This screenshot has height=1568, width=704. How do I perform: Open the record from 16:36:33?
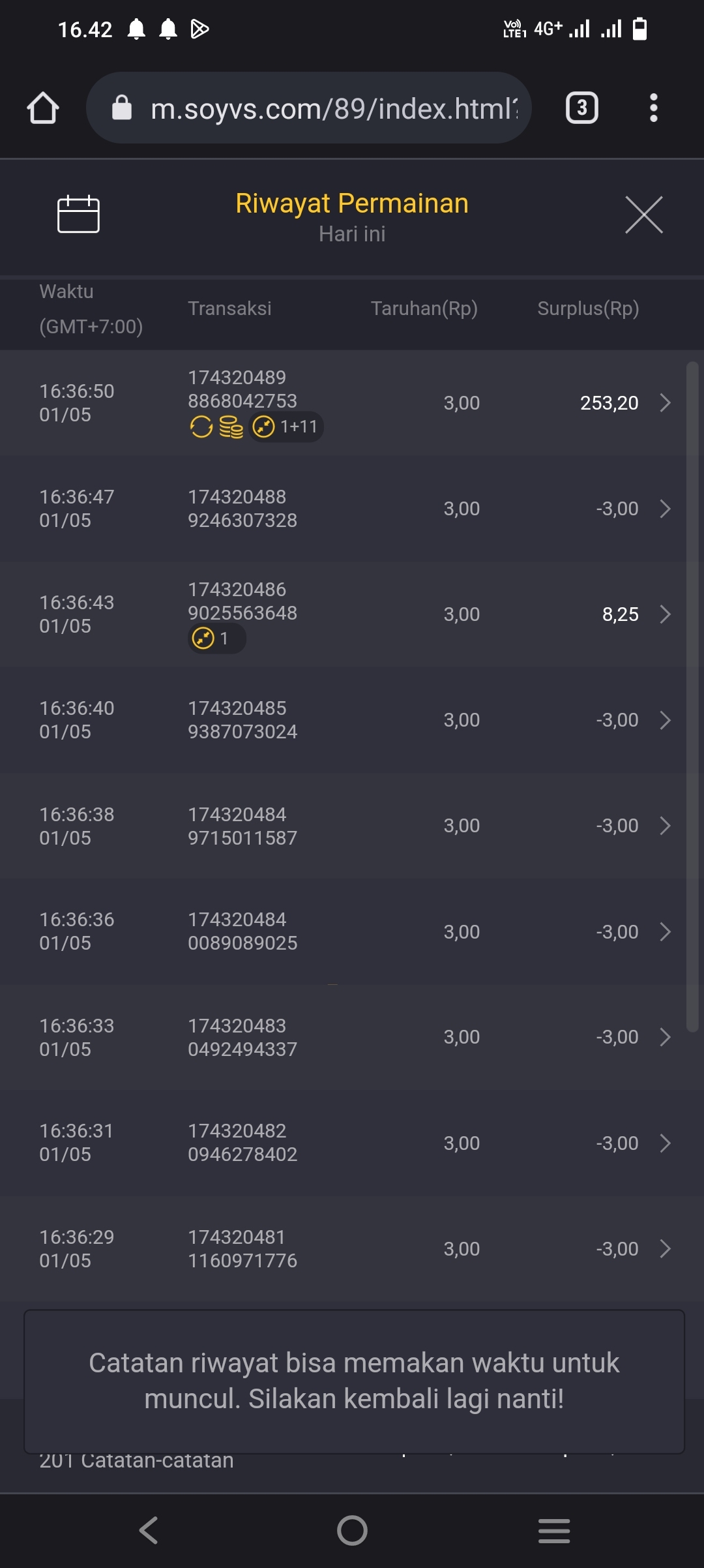[352, 1037]
